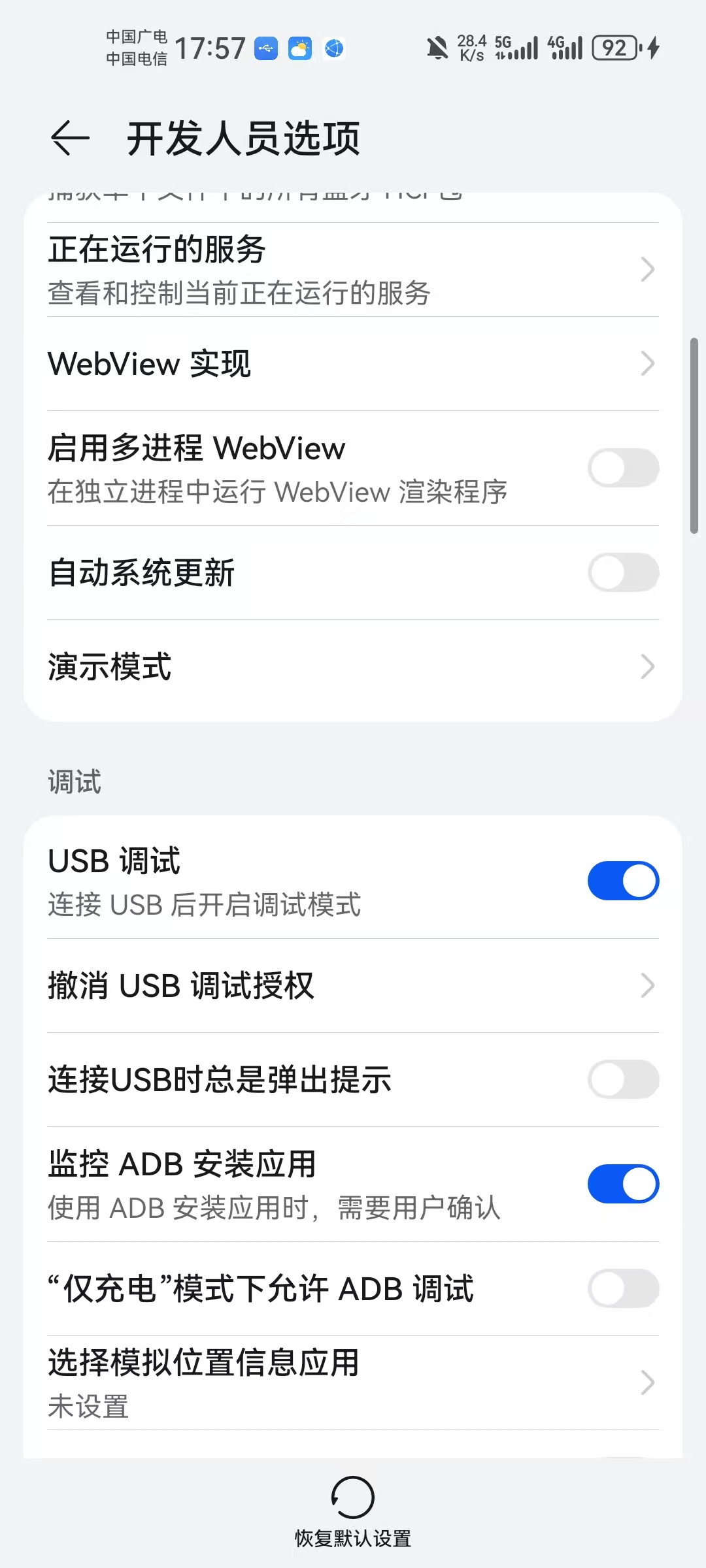Open 选择模拟位置信息应用
706x1568 pixels.
[353, 1383]
